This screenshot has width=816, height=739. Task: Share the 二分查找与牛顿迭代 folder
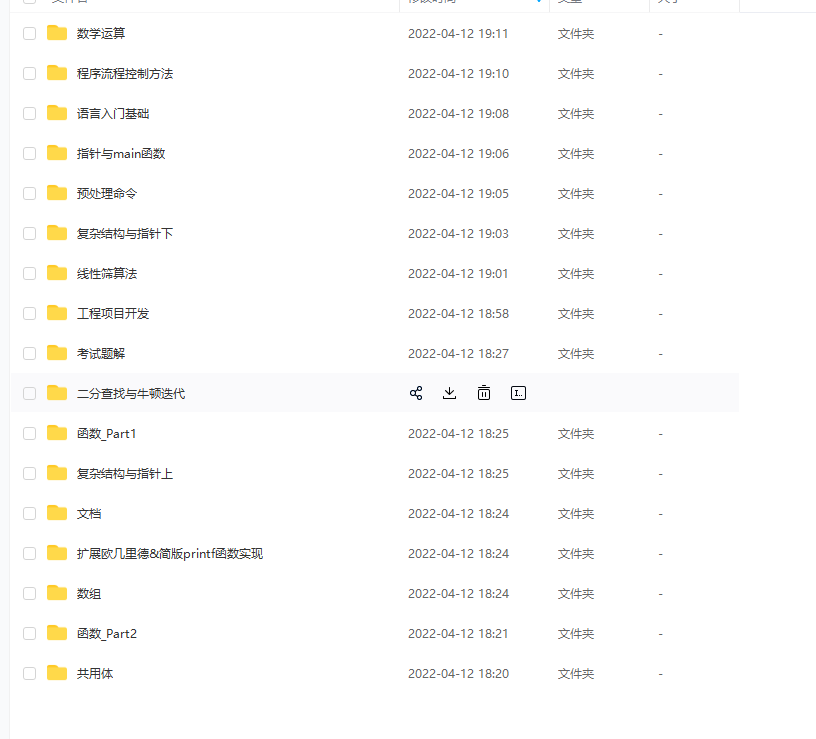click(x=416, y=393)
